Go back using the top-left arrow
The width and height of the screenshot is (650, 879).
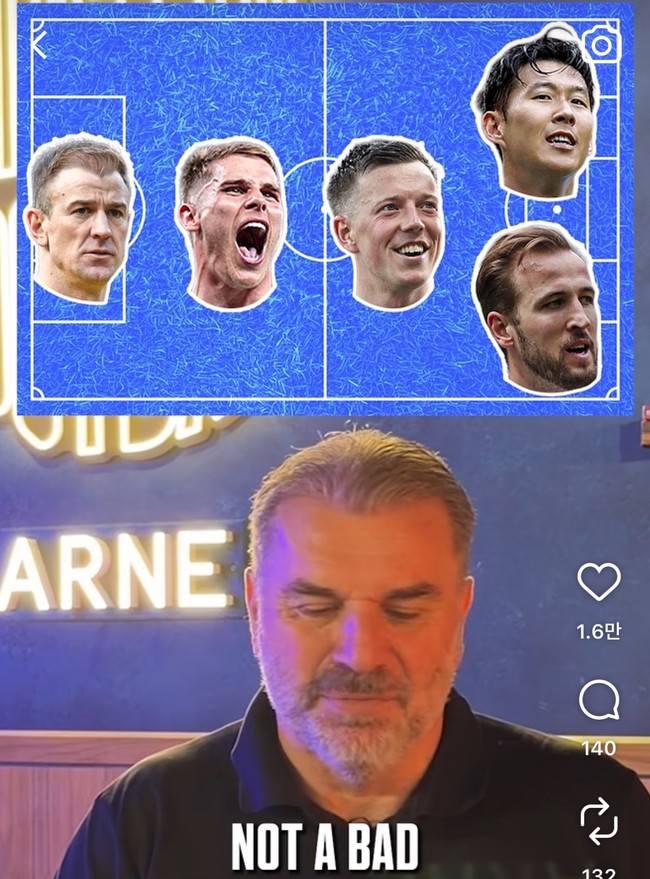coord(38,44)
